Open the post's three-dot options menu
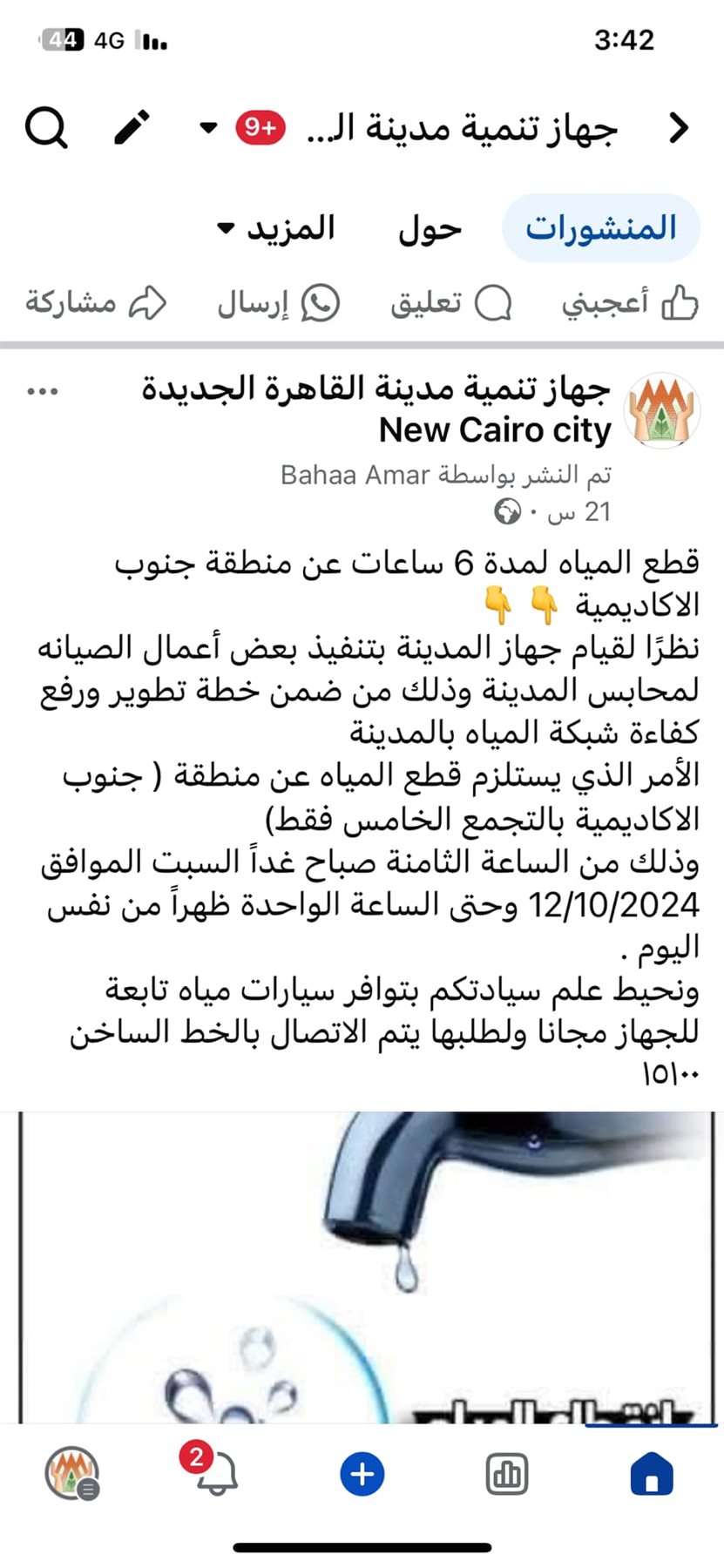This screenshot has width=724, height=1568. (43, 392)
